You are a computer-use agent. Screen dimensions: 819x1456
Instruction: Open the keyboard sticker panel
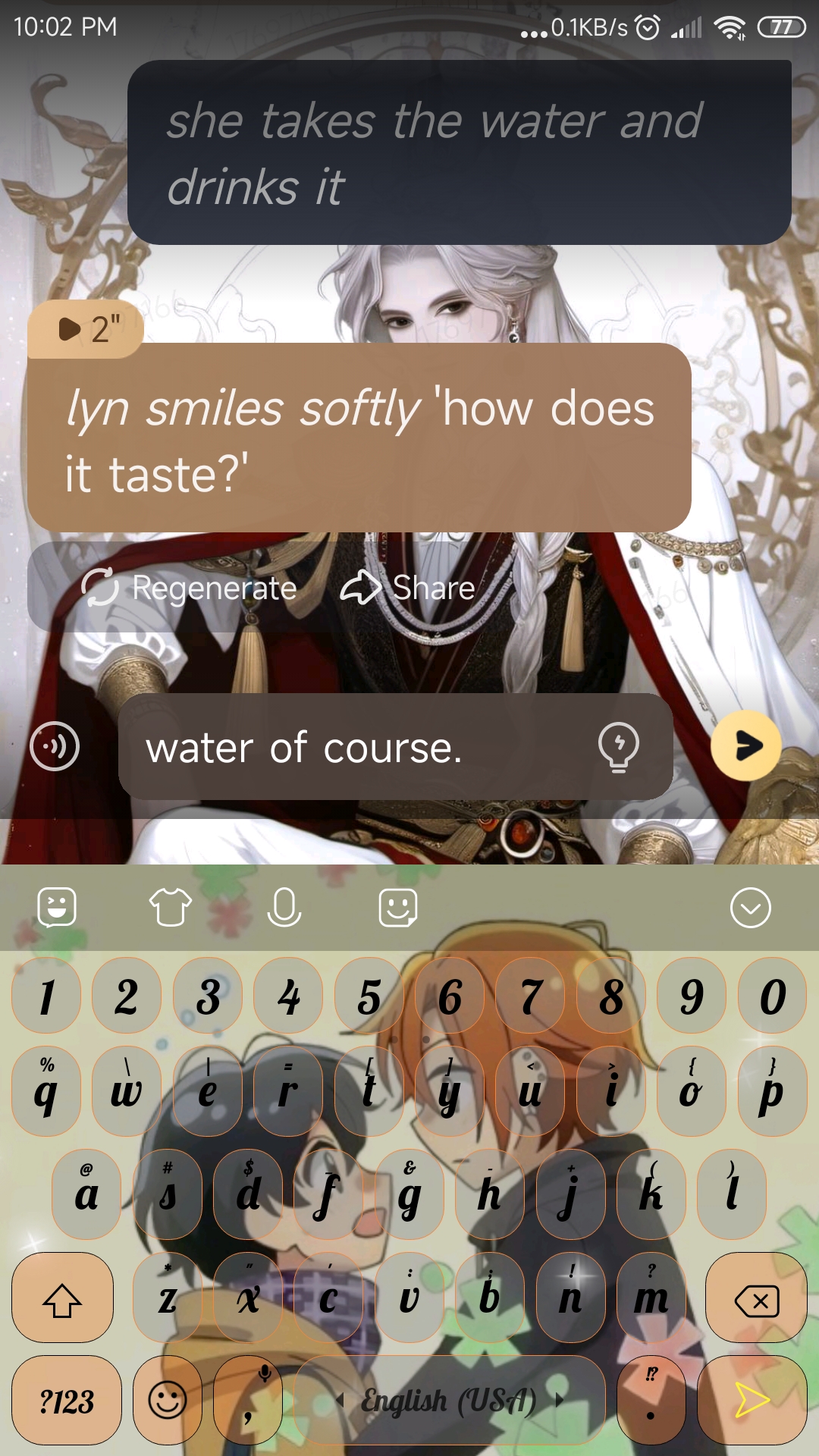57,907
